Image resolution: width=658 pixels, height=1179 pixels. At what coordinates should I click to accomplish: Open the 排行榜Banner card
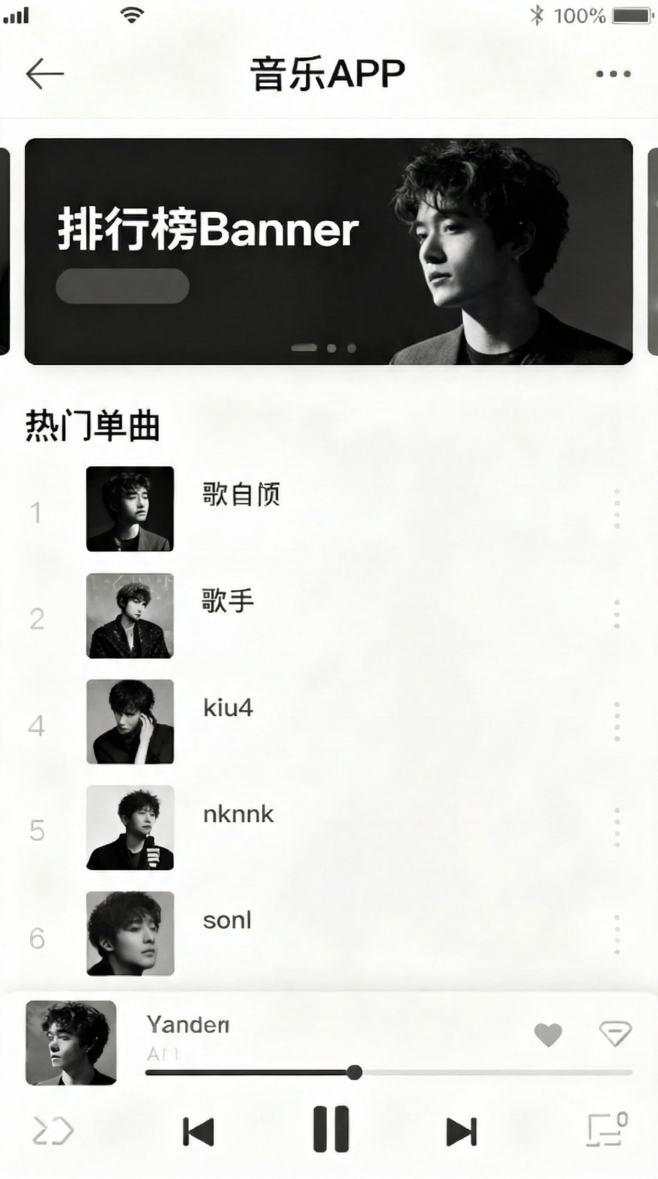328,251
